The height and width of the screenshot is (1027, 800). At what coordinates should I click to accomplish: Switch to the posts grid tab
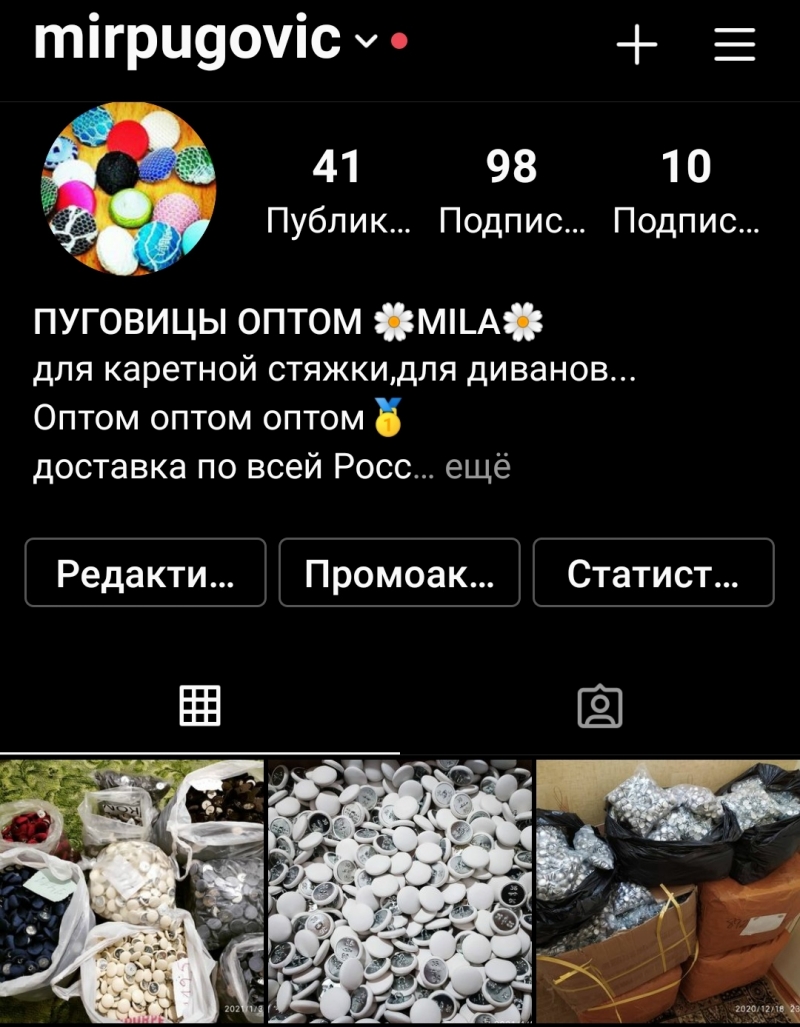point(199,706)
